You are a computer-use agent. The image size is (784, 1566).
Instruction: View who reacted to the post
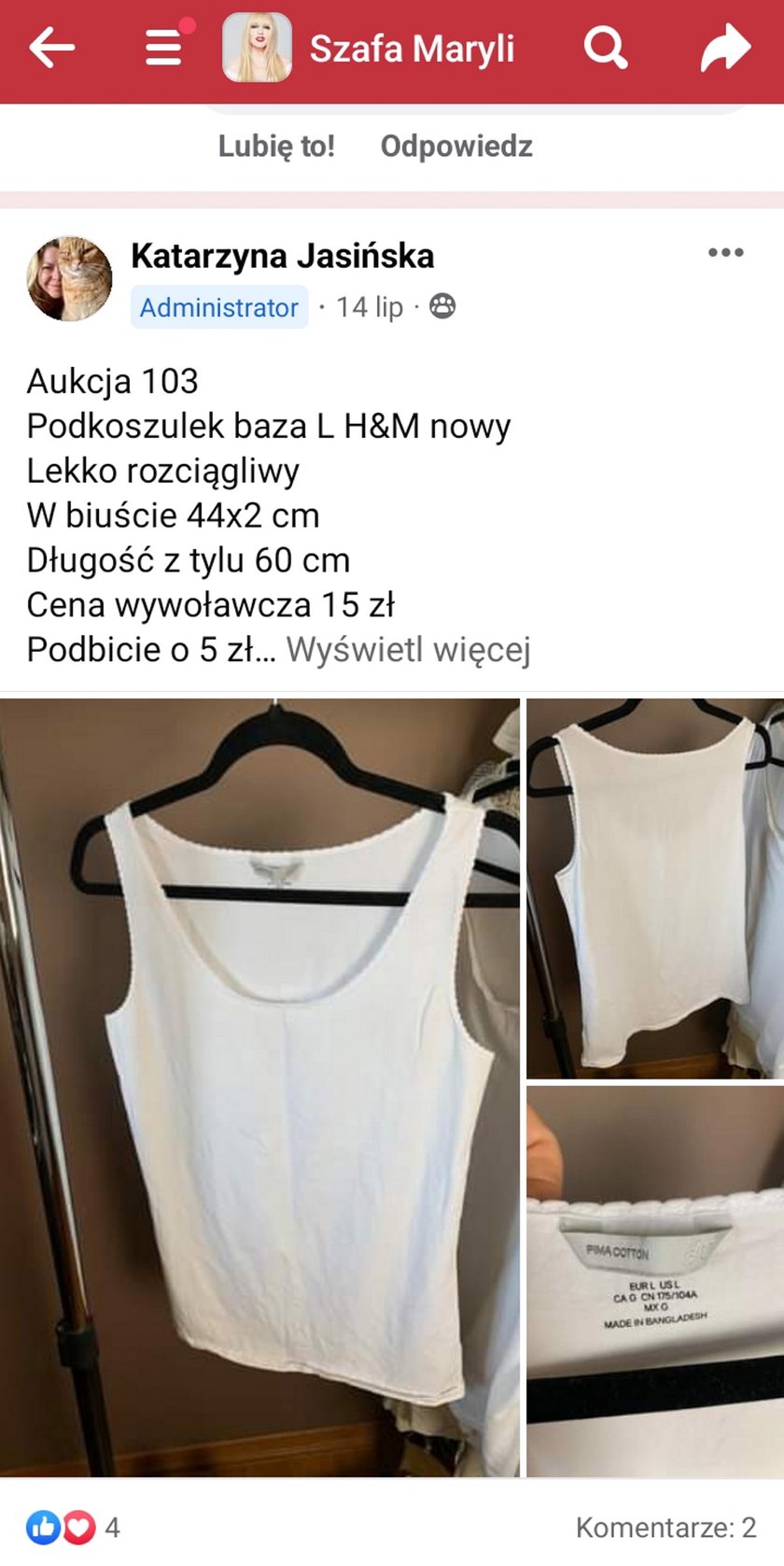click(73, 1528)
